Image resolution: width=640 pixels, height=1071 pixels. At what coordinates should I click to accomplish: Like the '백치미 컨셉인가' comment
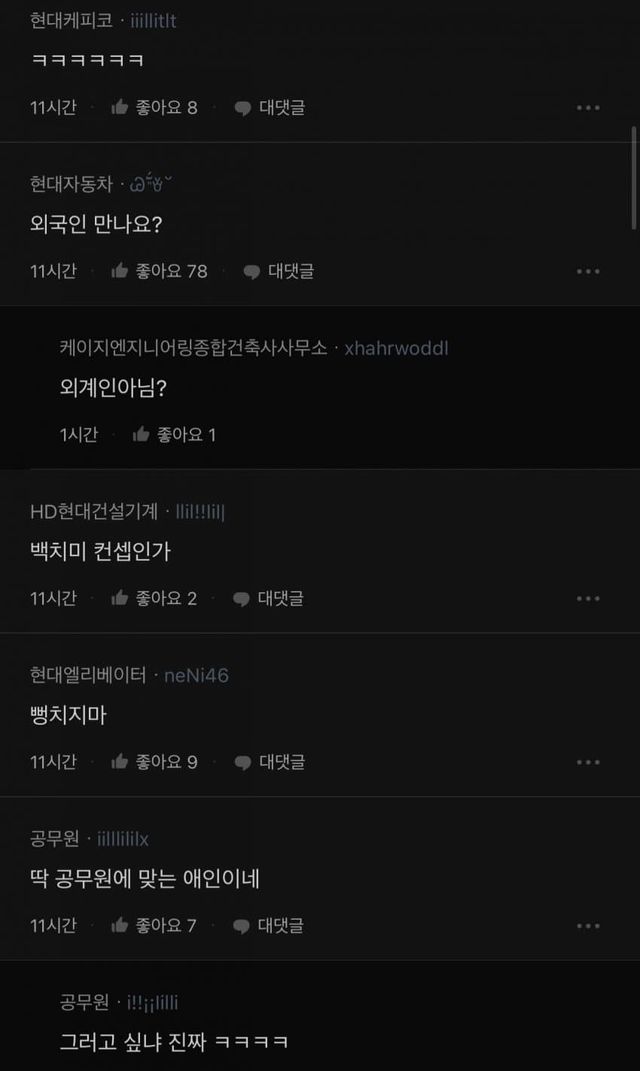point(153,598)
